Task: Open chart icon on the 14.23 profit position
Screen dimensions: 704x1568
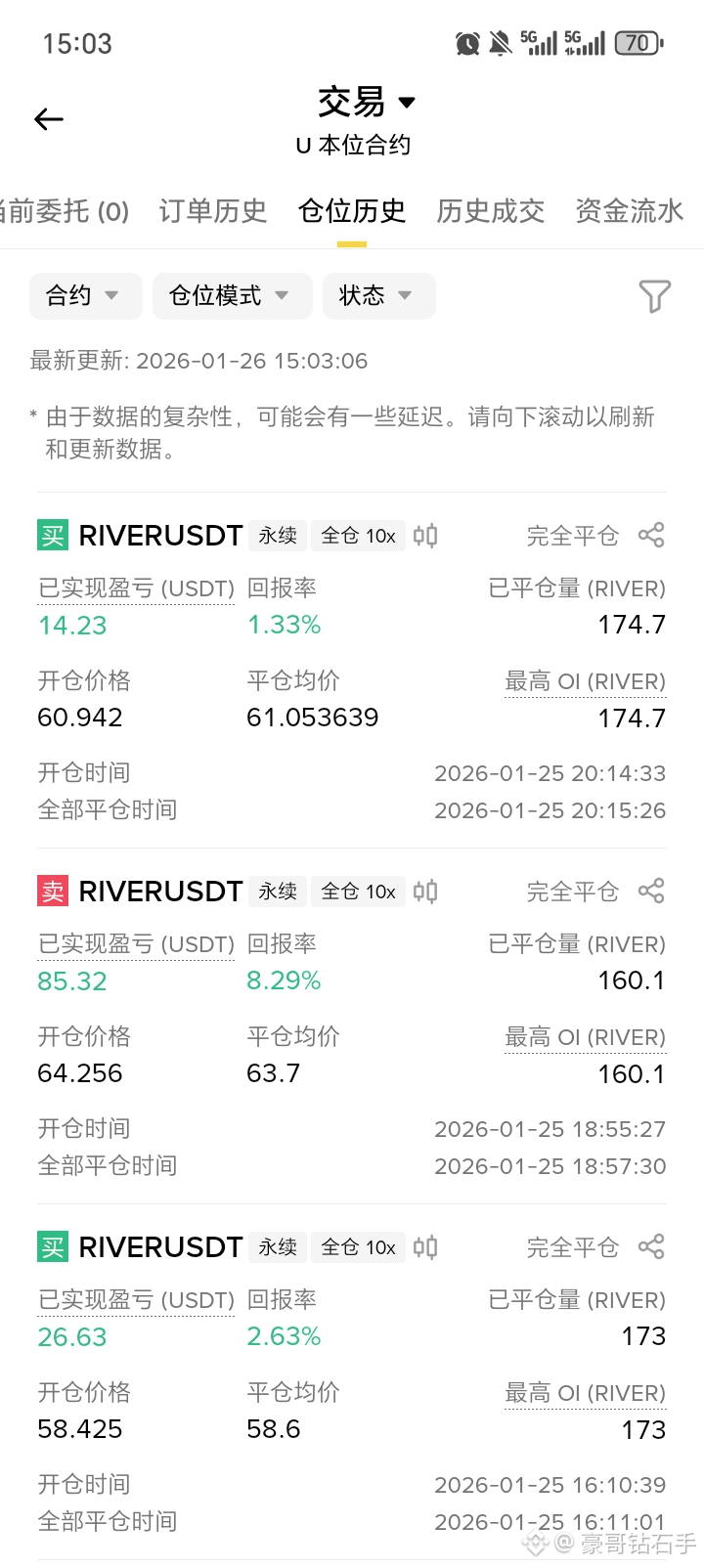Action: (x=425, y=536)
